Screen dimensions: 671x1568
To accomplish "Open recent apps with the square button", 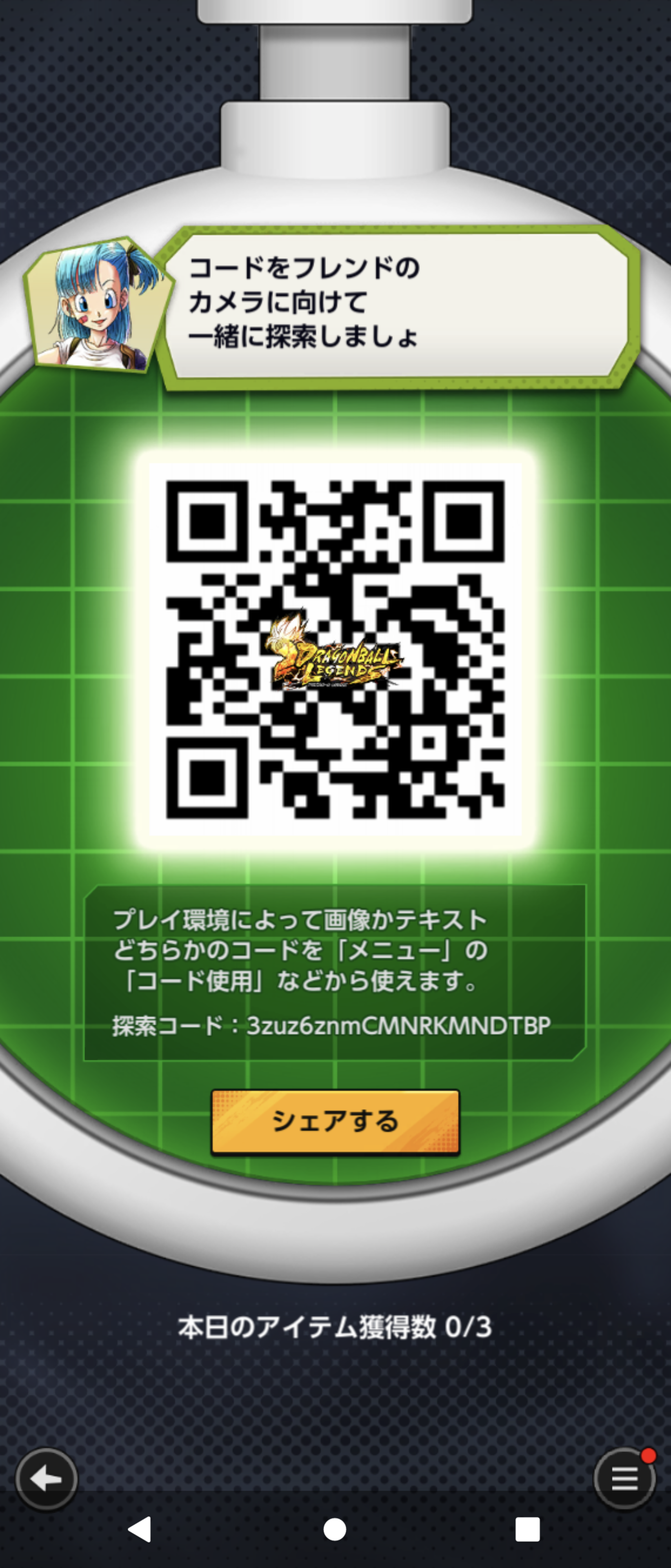I will coord(527,1529).
